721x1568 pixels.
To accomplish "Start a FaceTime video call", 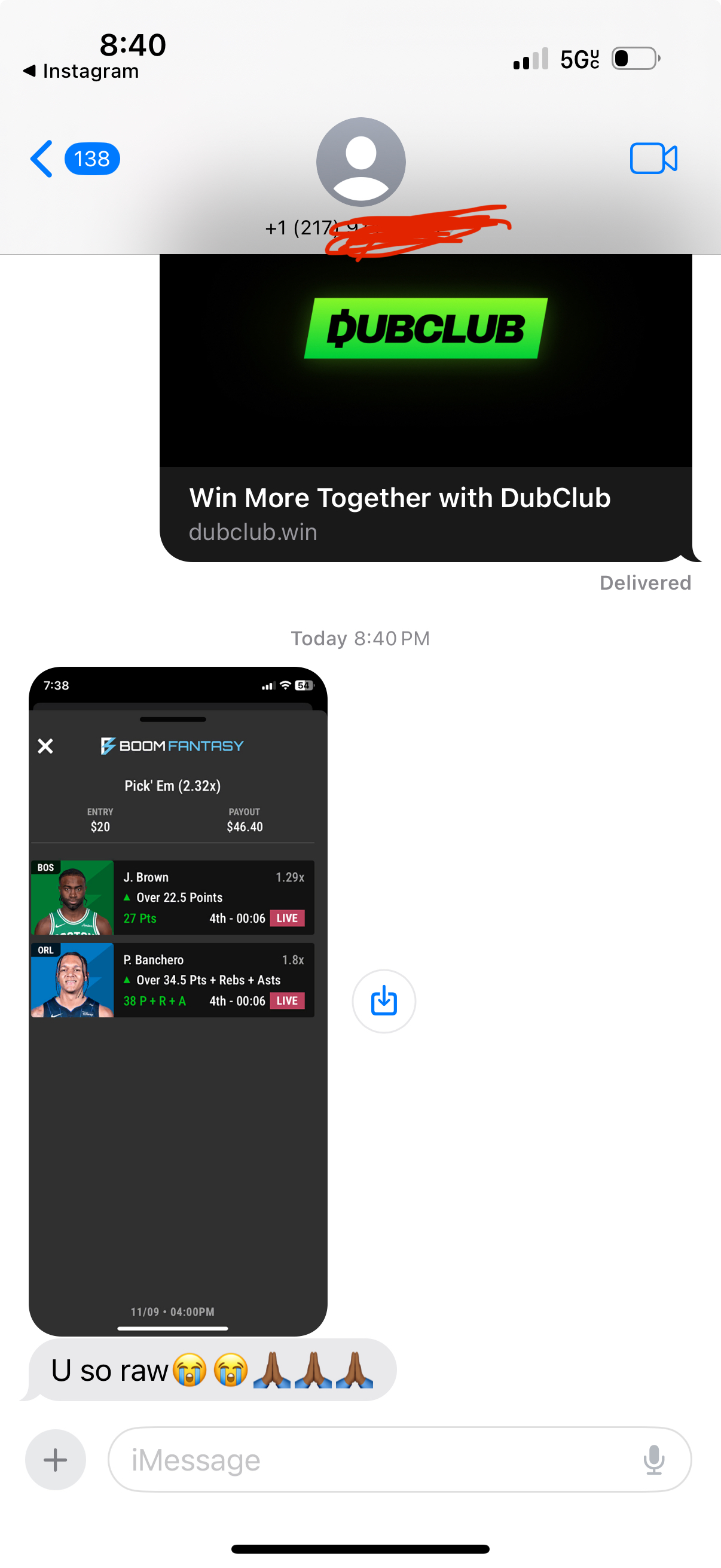I will (653, 159).
